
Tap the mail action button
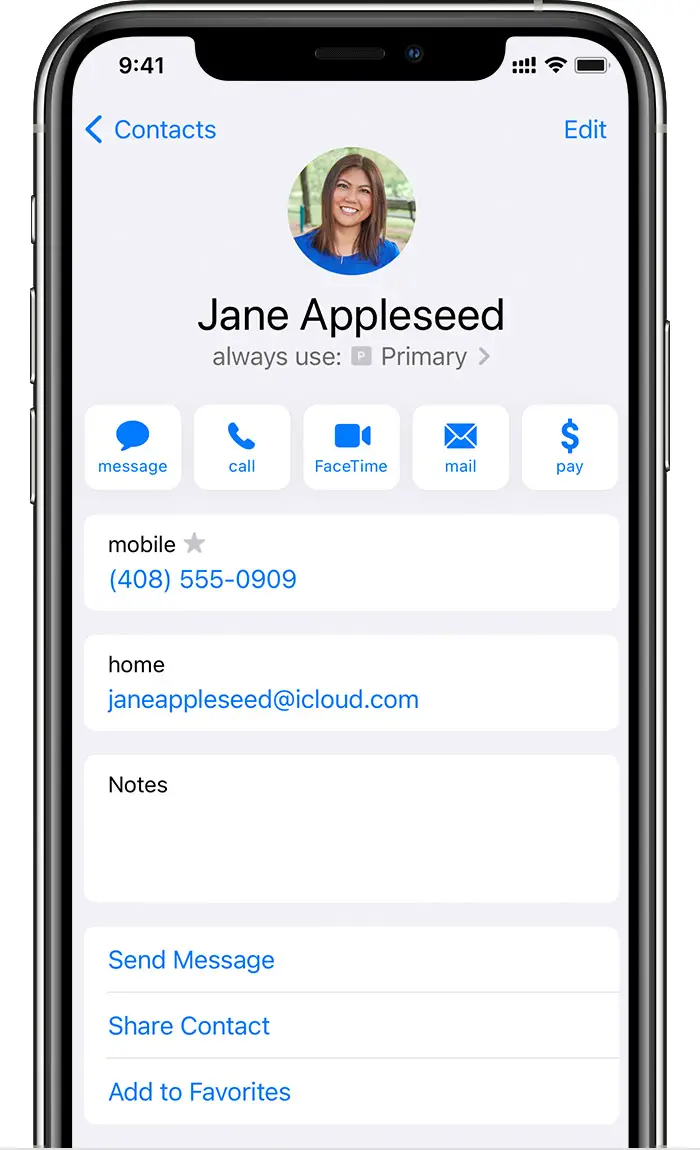tap(460, 447)
